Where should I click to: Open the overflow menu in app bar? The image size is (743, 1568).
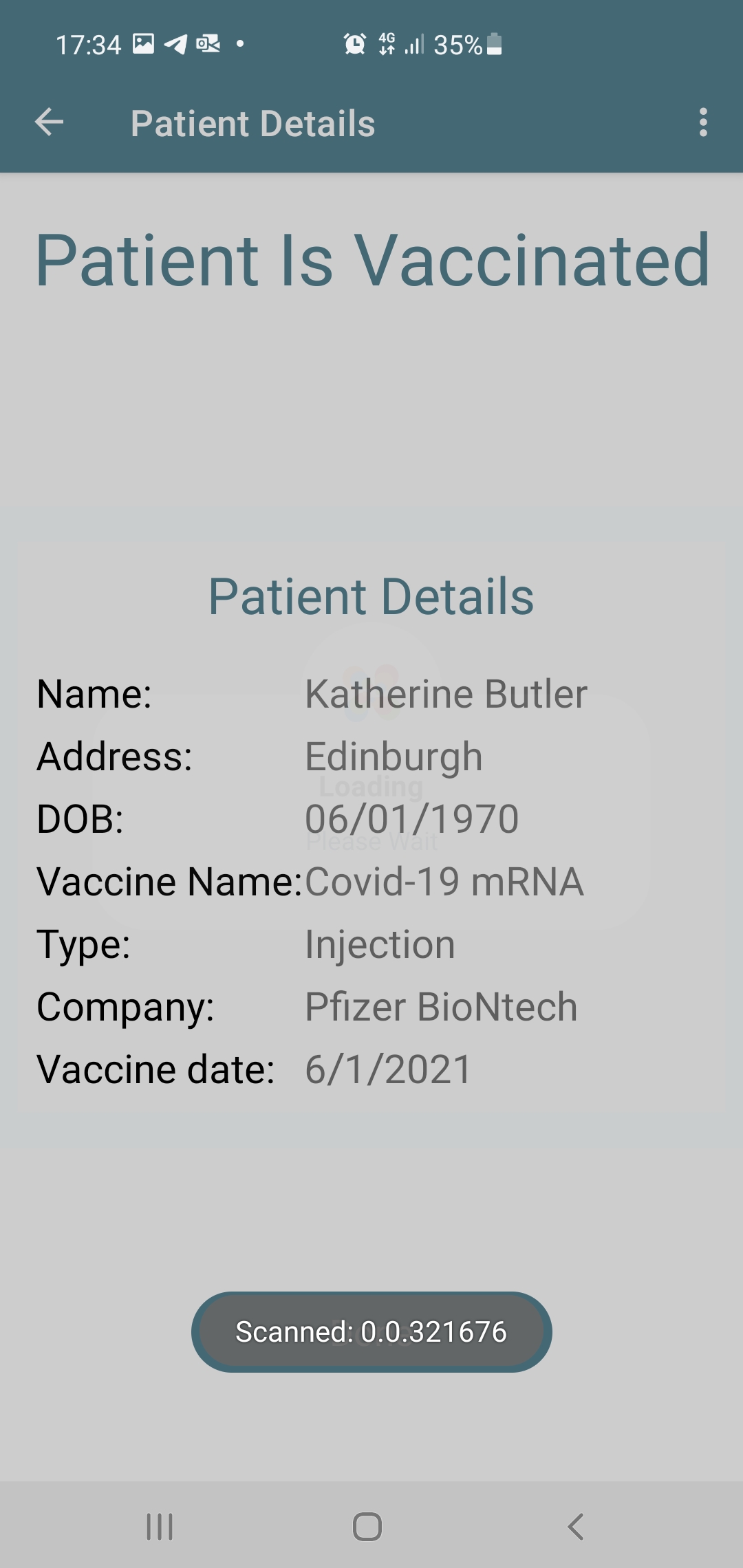tap(702, 123)
